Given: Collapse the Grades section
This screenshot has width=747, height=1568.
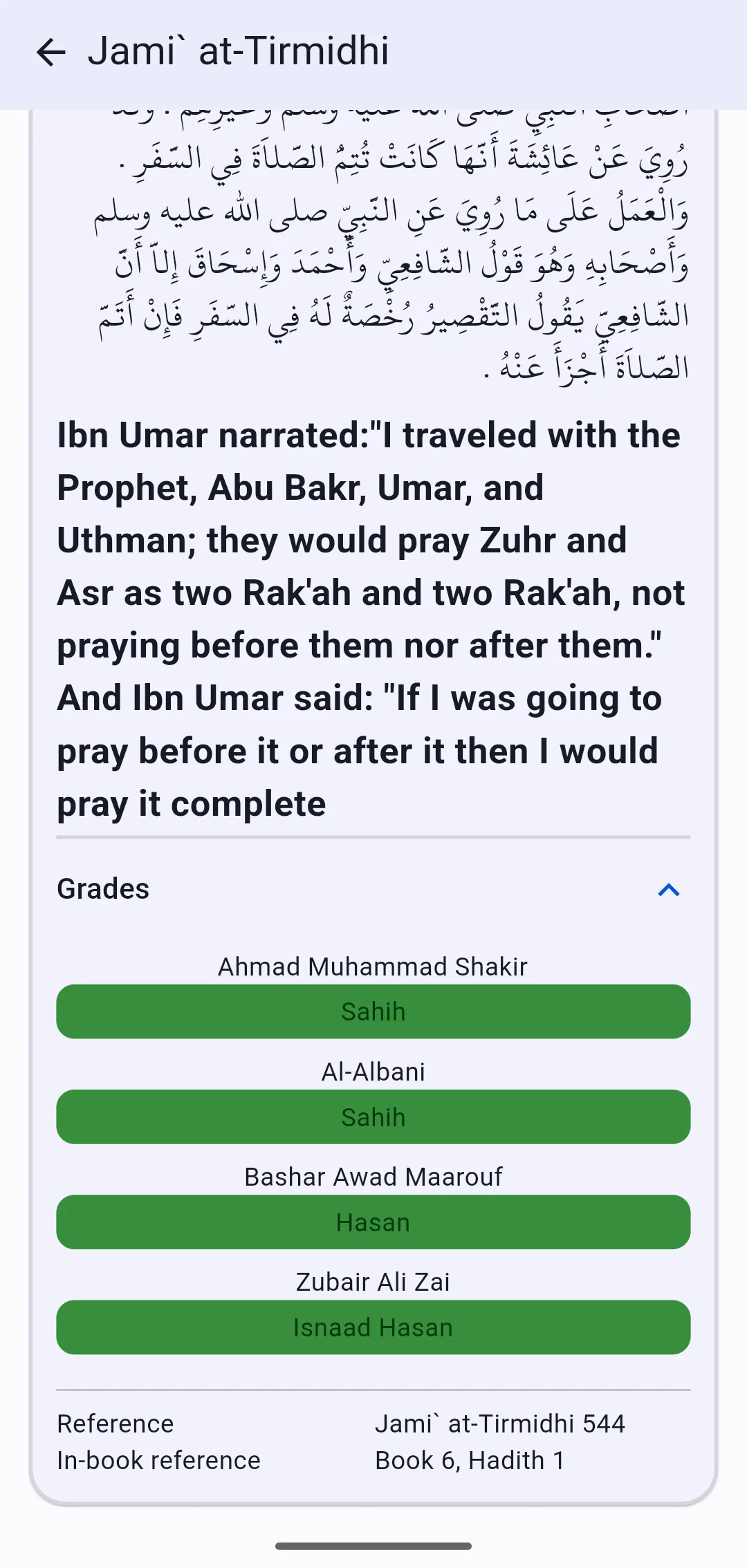Looking at the screenshot, I should tap(668, 890).
